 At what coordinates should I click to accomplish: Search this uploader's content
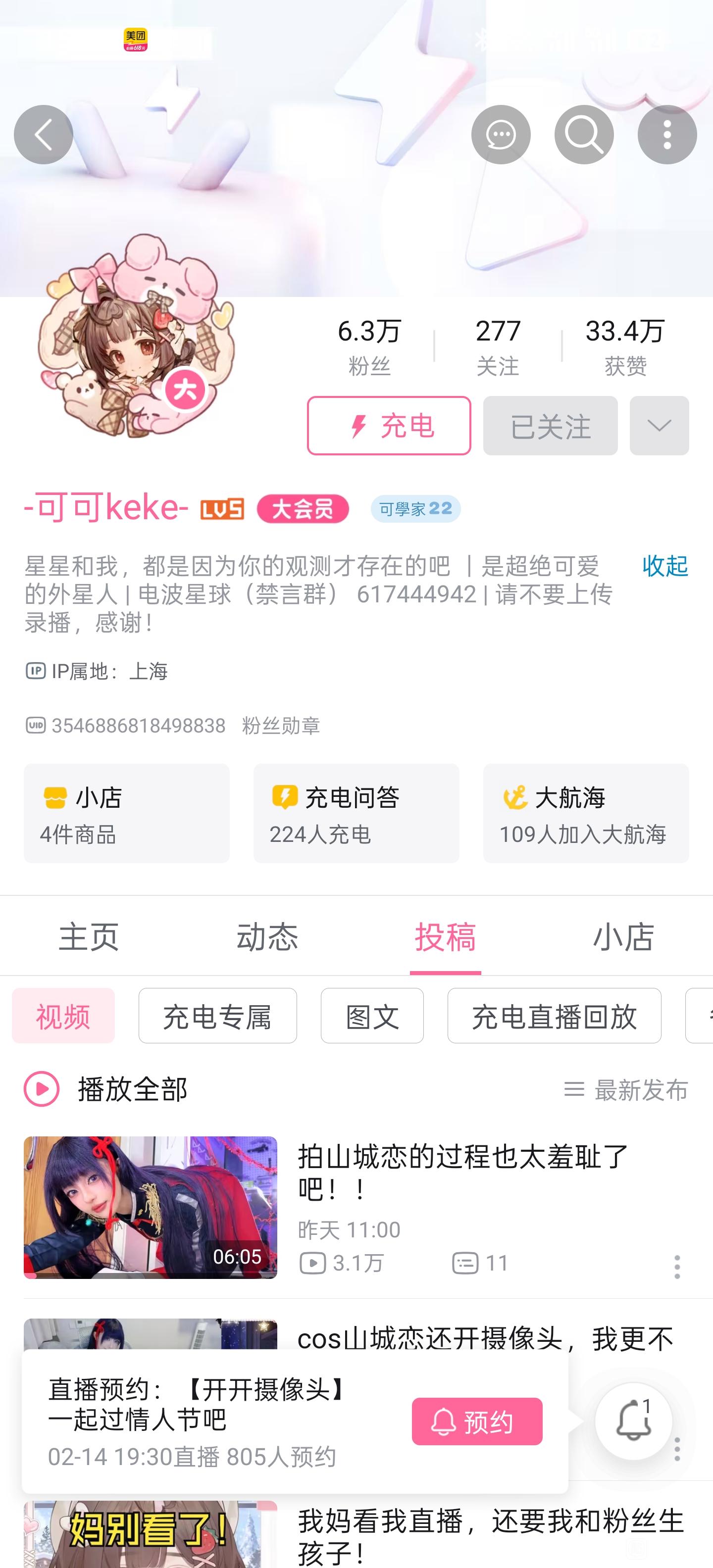tap(583, 135)
